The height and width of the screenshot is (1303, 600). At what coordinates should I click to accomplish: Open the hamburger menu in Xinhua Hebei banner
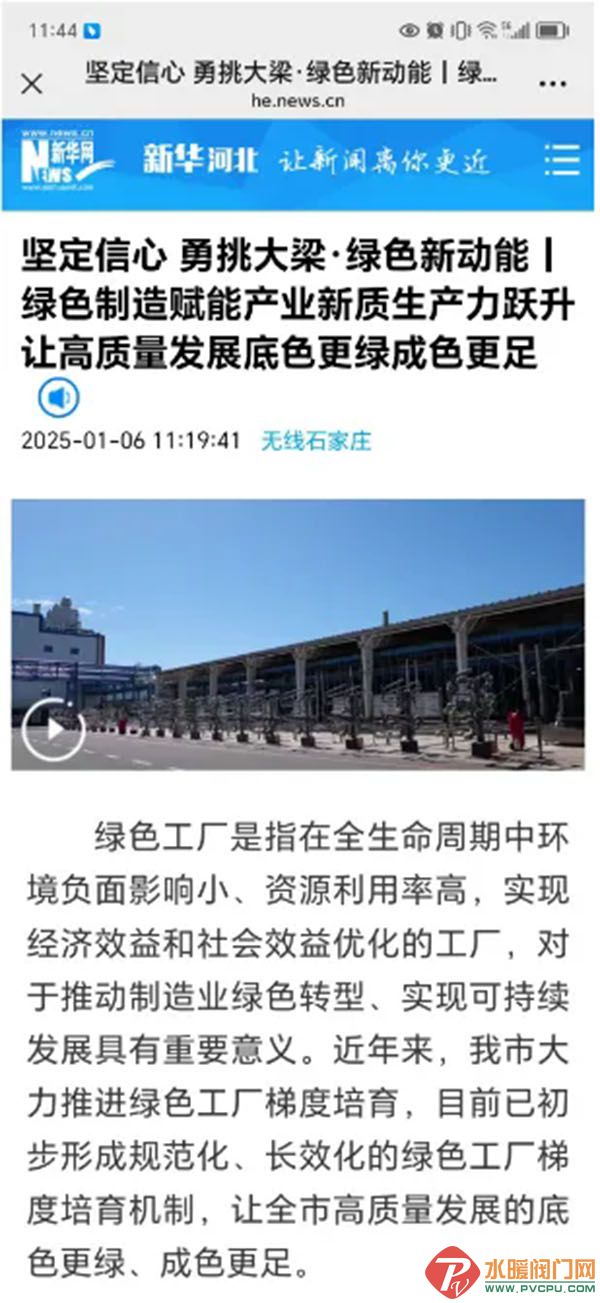pos(562,160)
